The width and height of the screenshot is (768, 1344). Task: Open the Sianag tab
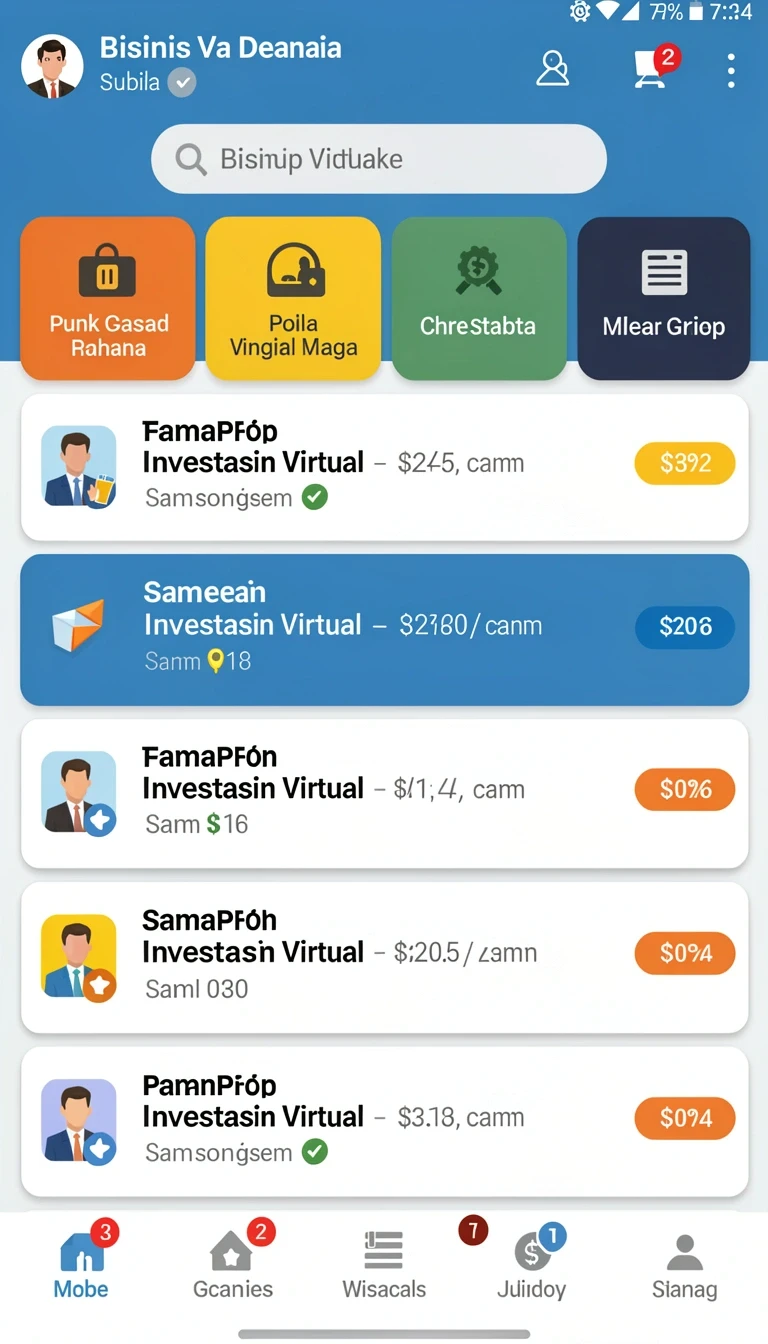[685, 1263]
